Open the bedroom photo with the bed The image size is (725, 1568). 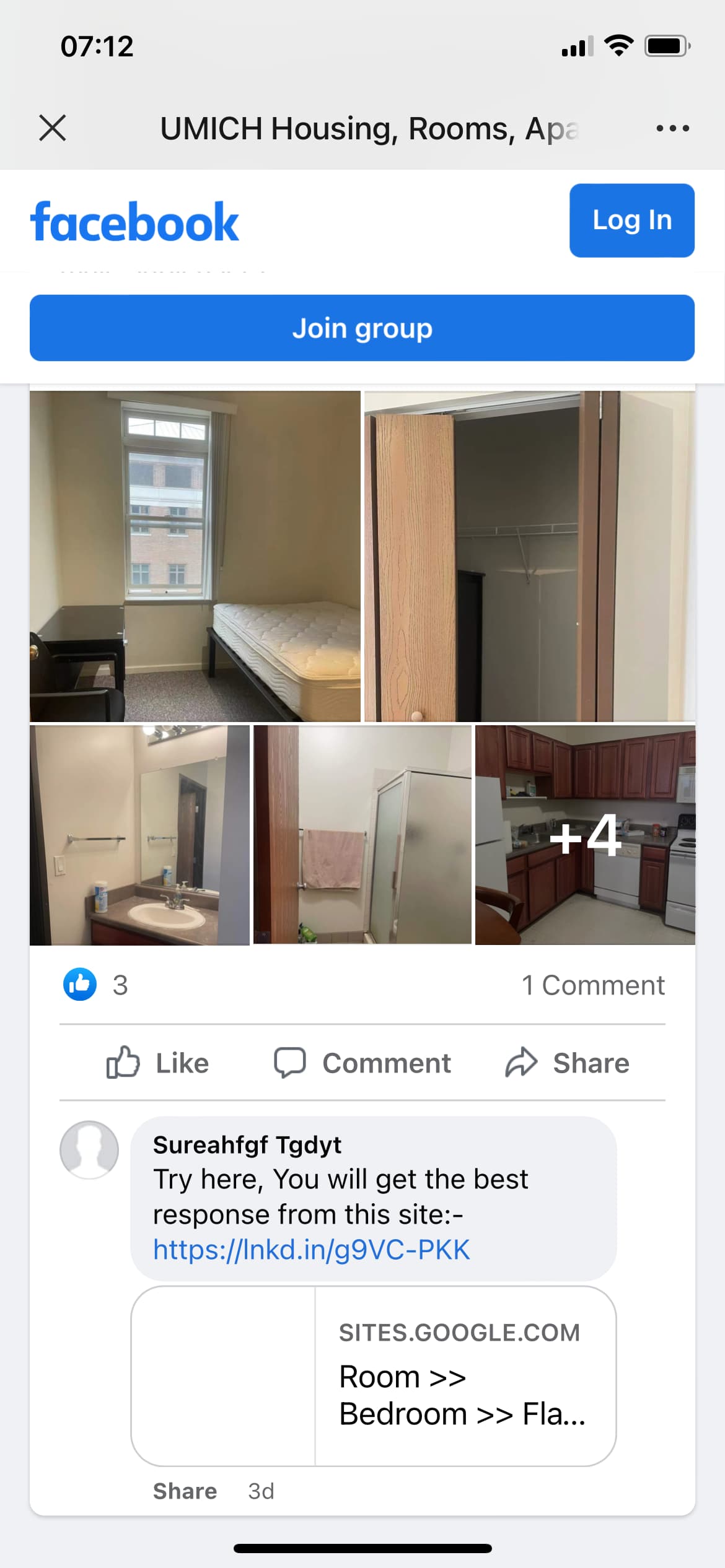195,555
